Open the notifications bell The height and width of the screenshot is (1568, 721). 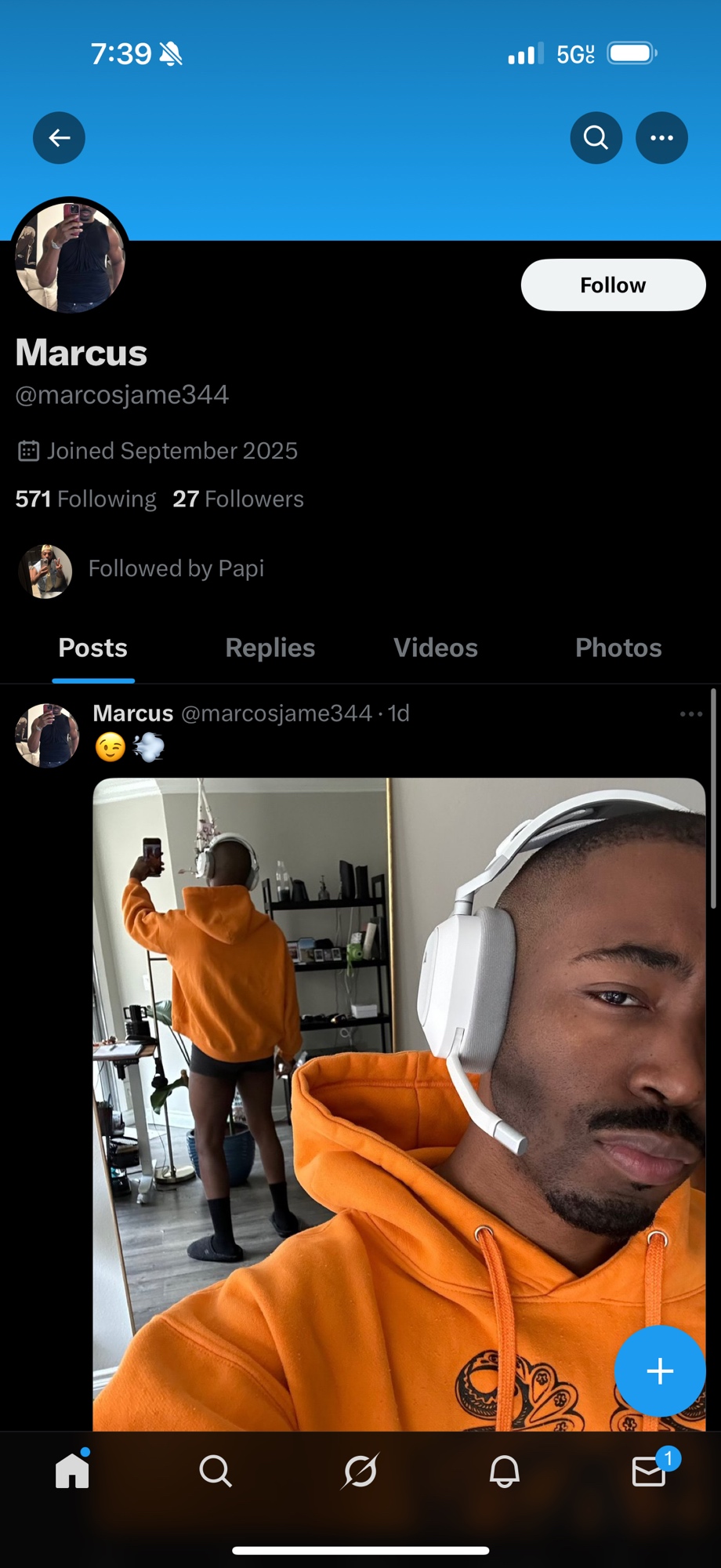pos(505,1472)
